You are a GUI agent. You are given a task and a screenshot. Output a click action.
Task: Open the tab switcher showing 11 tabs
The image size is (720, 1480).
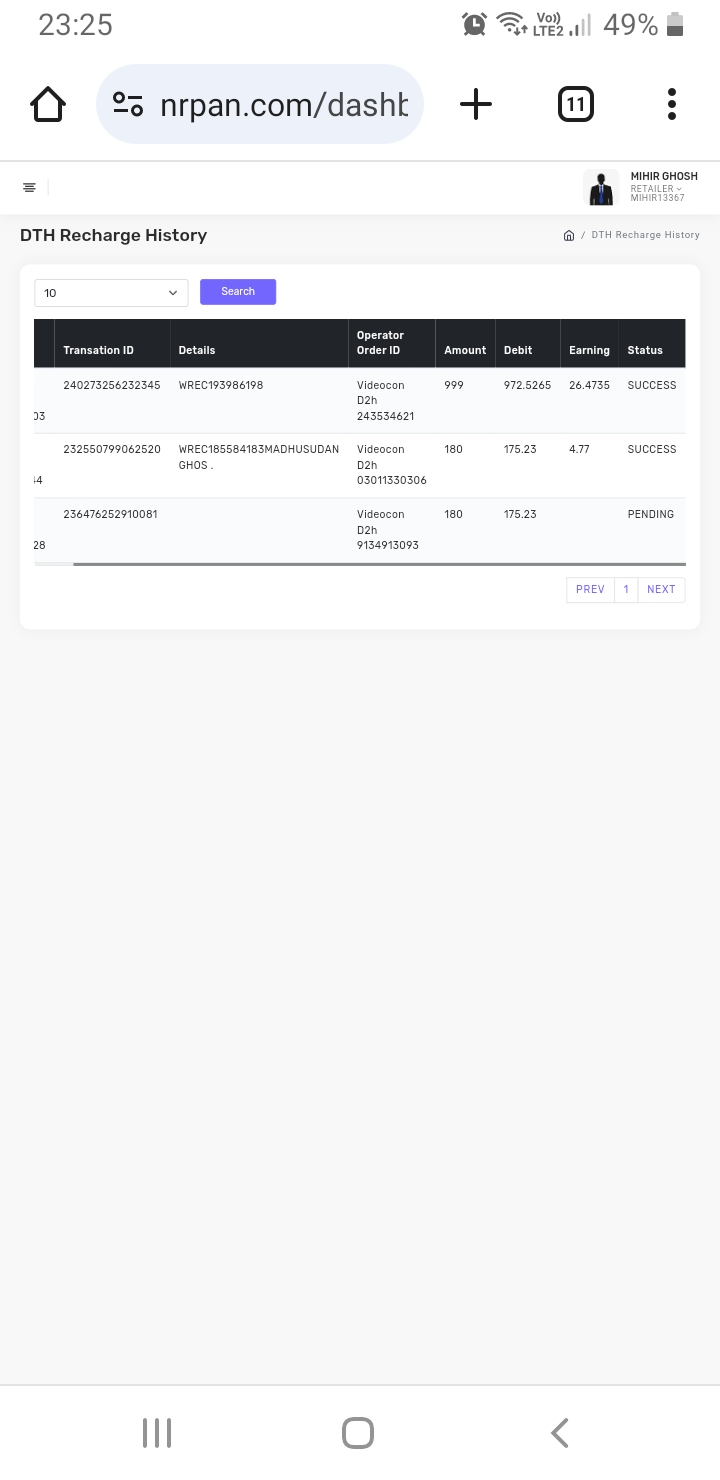pyautogui.click(x=575, y=104)
